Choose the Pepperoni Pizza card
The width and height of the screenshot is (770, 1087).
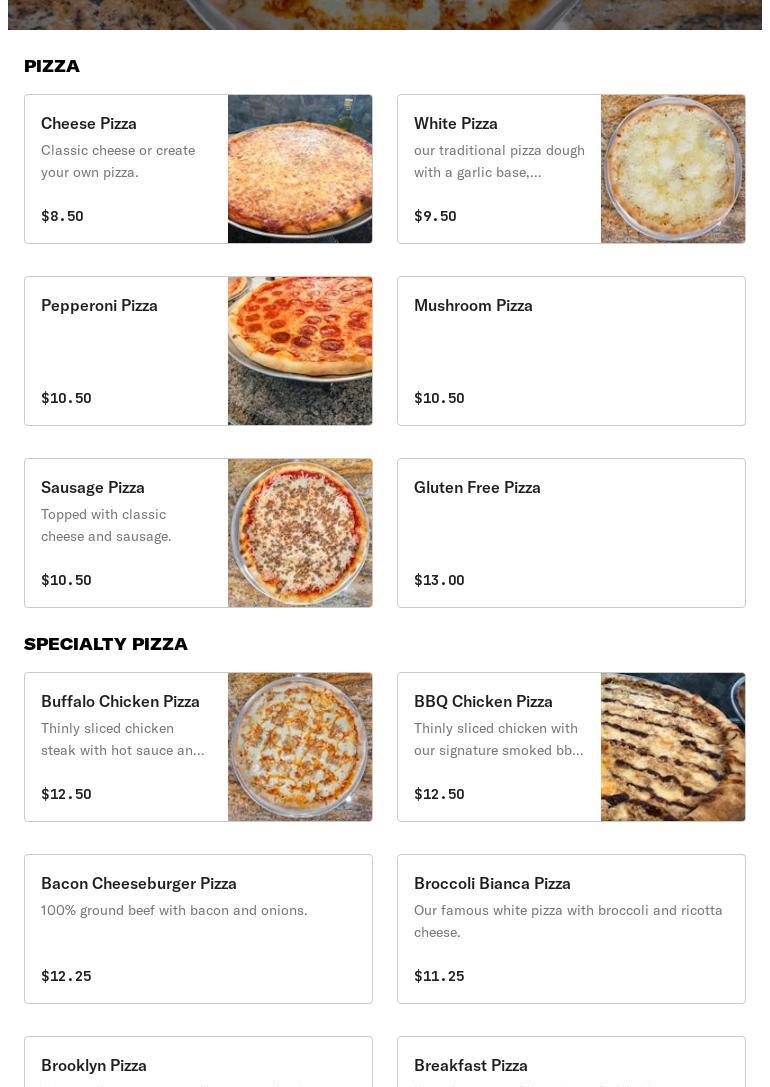point(198,351)
